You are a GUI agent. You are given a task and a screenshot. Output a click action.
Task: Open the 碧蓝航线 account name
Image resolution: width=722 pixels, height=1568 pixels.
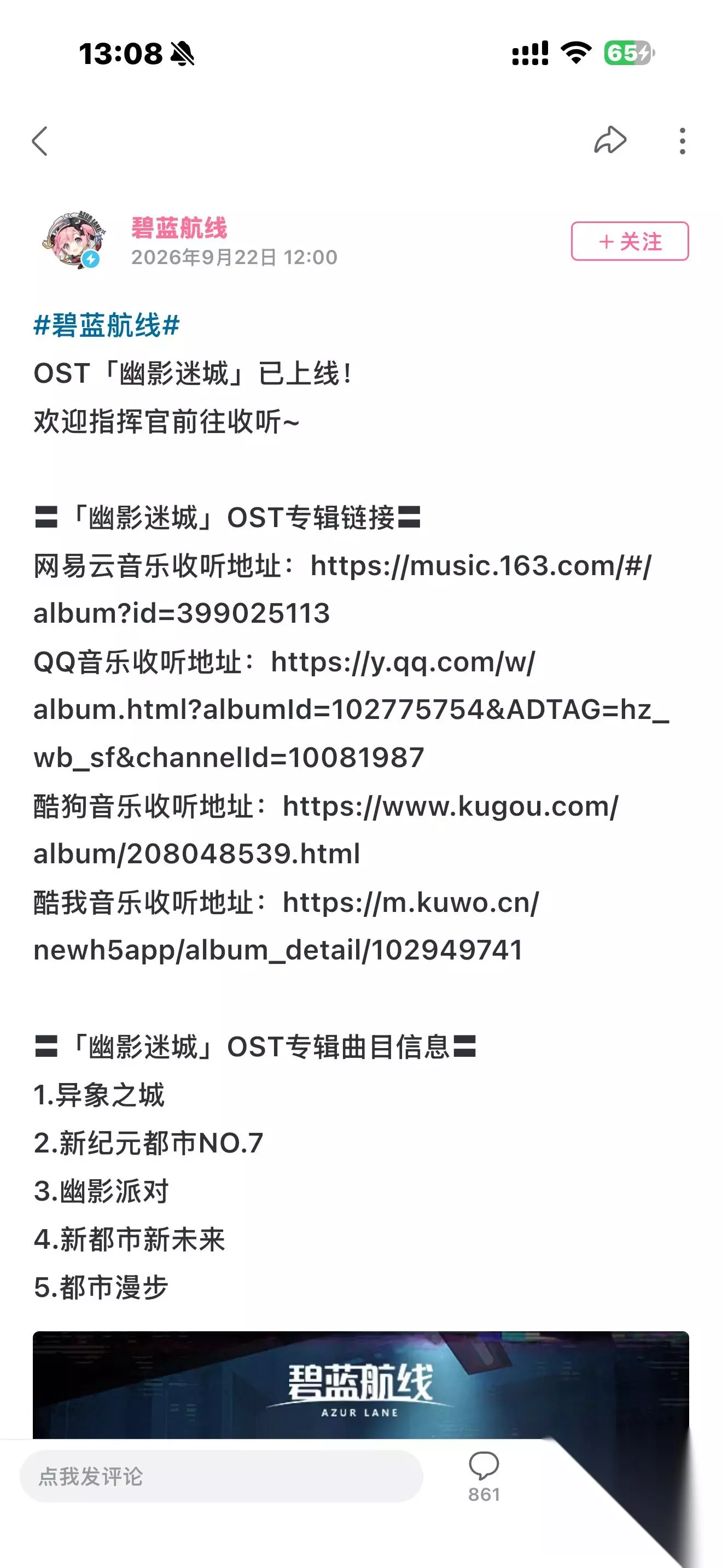pyautogui.click(x=179, y=229)
